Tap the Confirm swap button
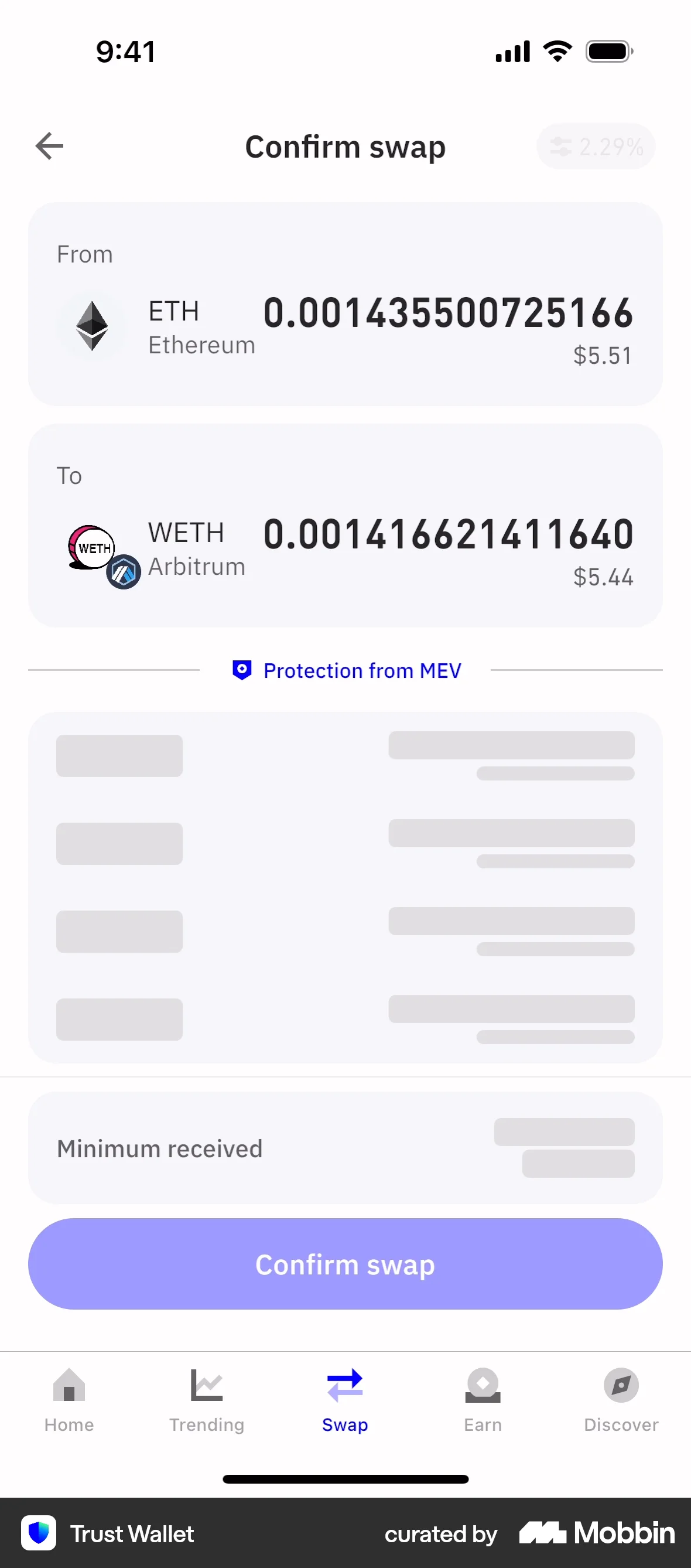Viewport: 691px width, 1568px height. (345, 1264)
